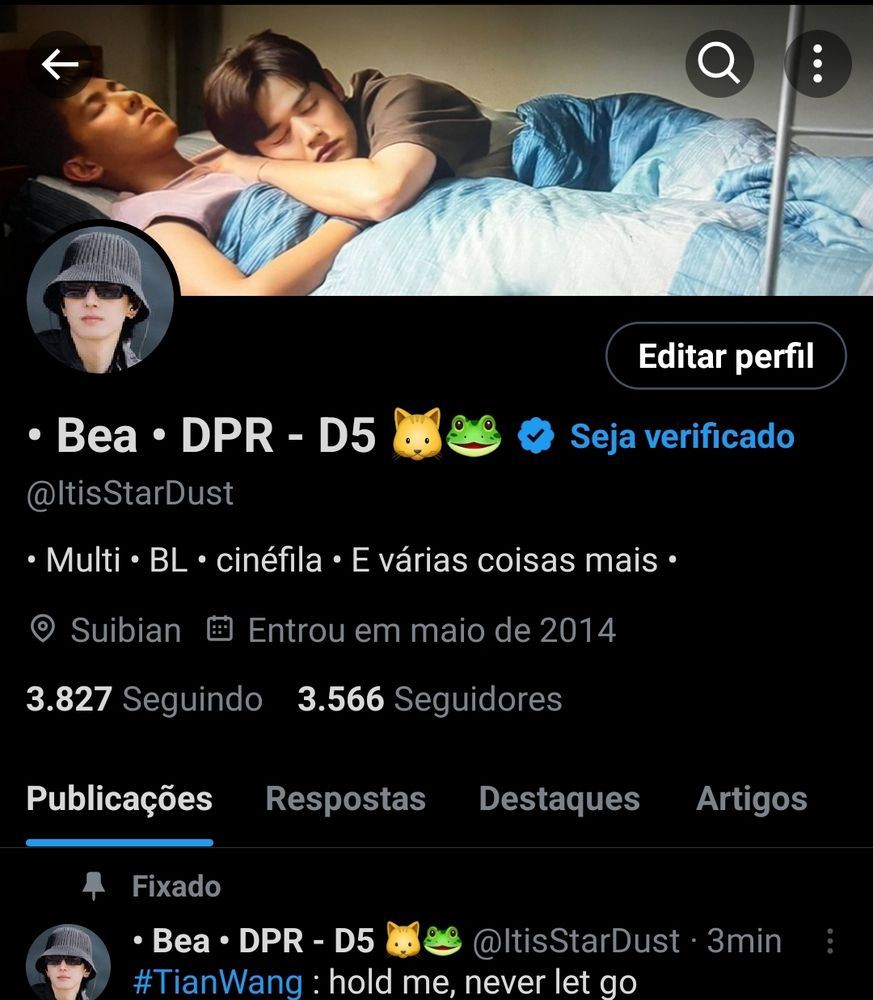Switch to the Respostas tab
This screenshot has width=873, height=1000.
click(x=345, y=799)
